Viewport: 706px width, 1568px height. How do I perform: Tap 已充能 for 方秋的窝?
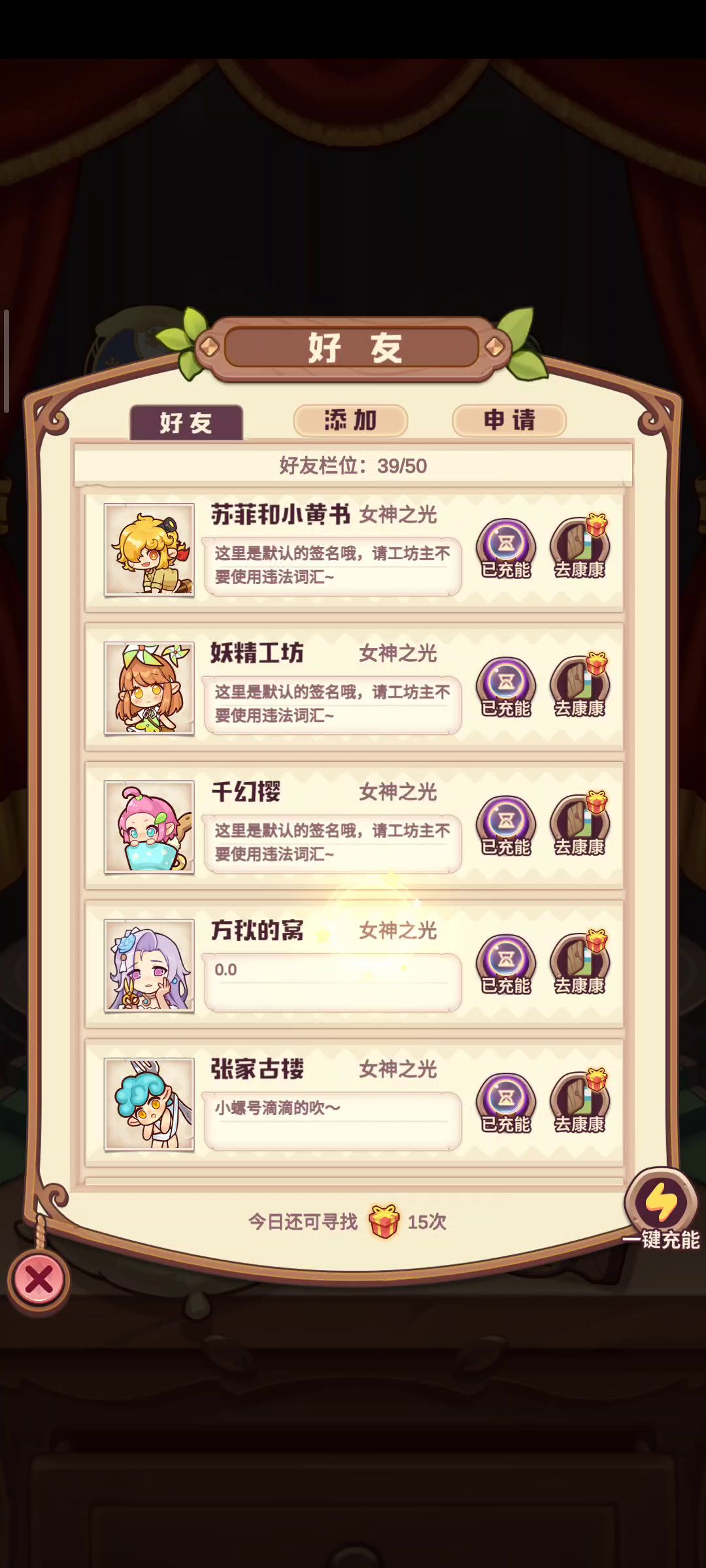coord(506,964)
